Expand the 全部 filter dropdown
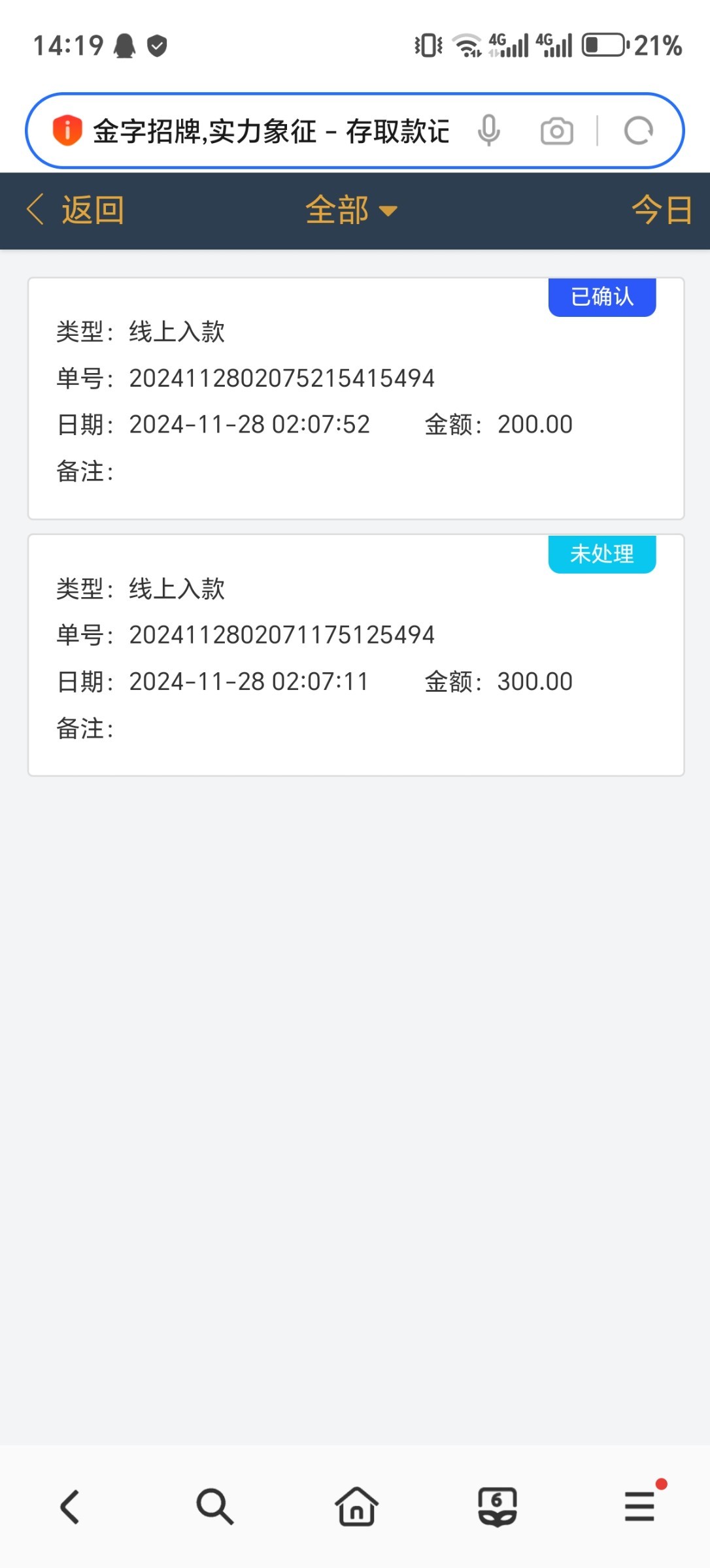The width and height of the screenshot is (710, 1568). click(352, 210)
